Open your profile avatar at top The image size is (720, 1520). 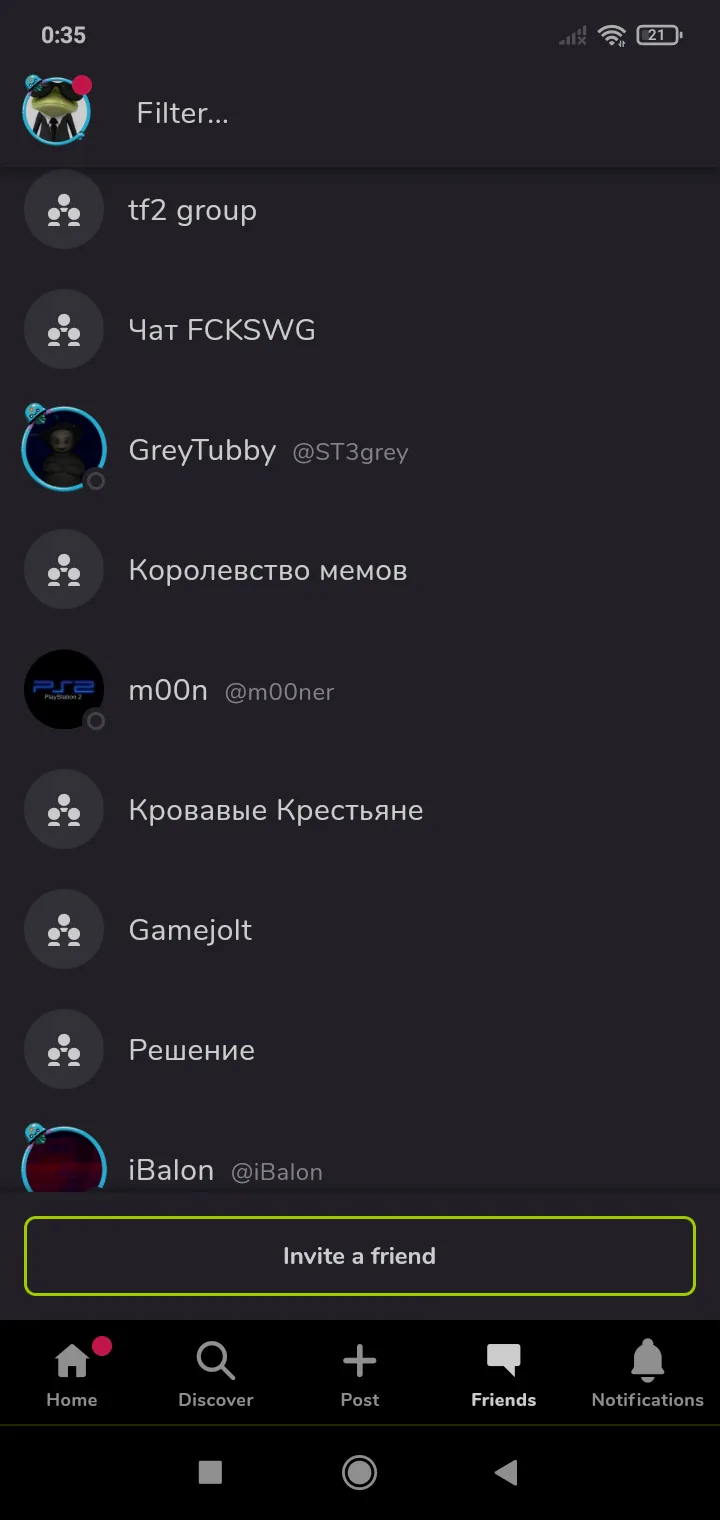coord(57,112)
